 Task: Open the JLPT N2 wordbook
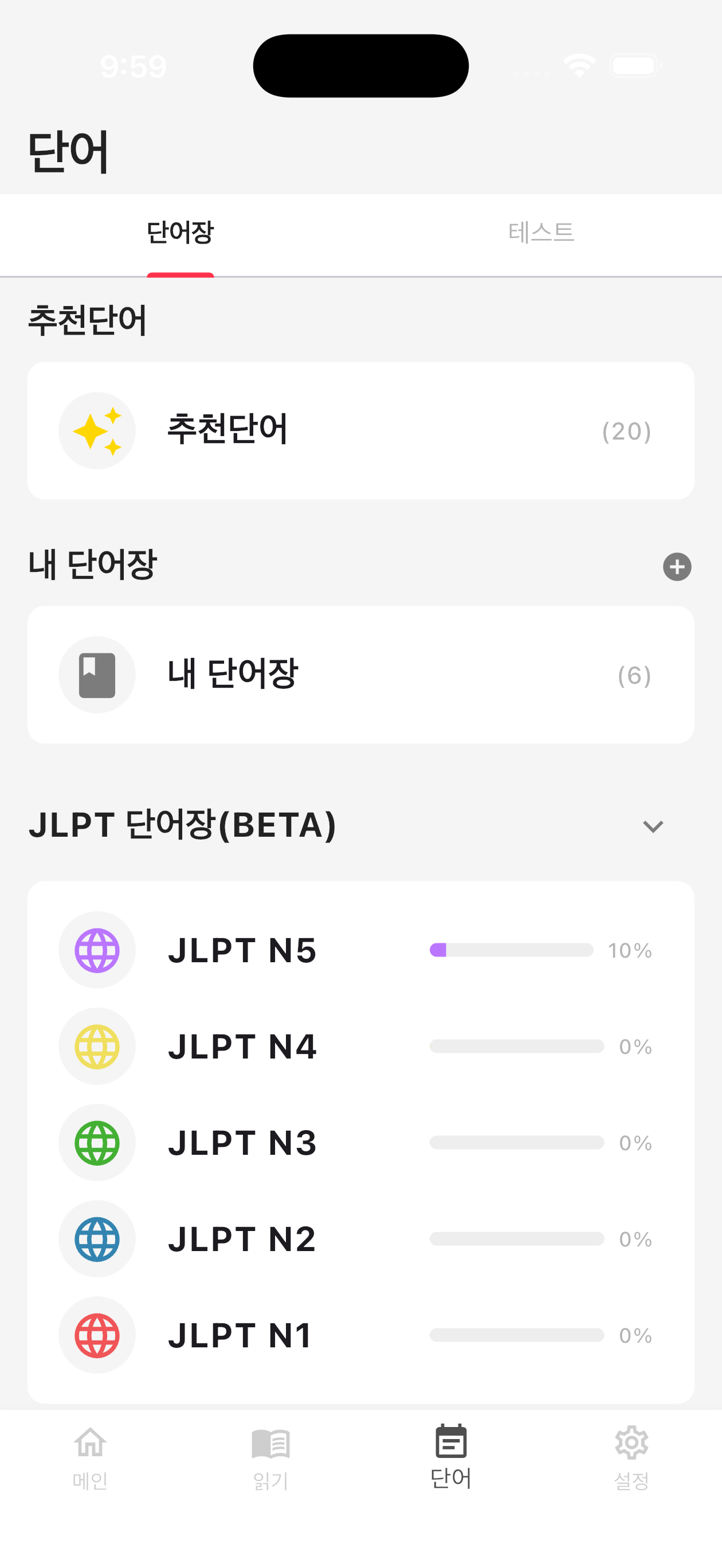[361, 1238]
